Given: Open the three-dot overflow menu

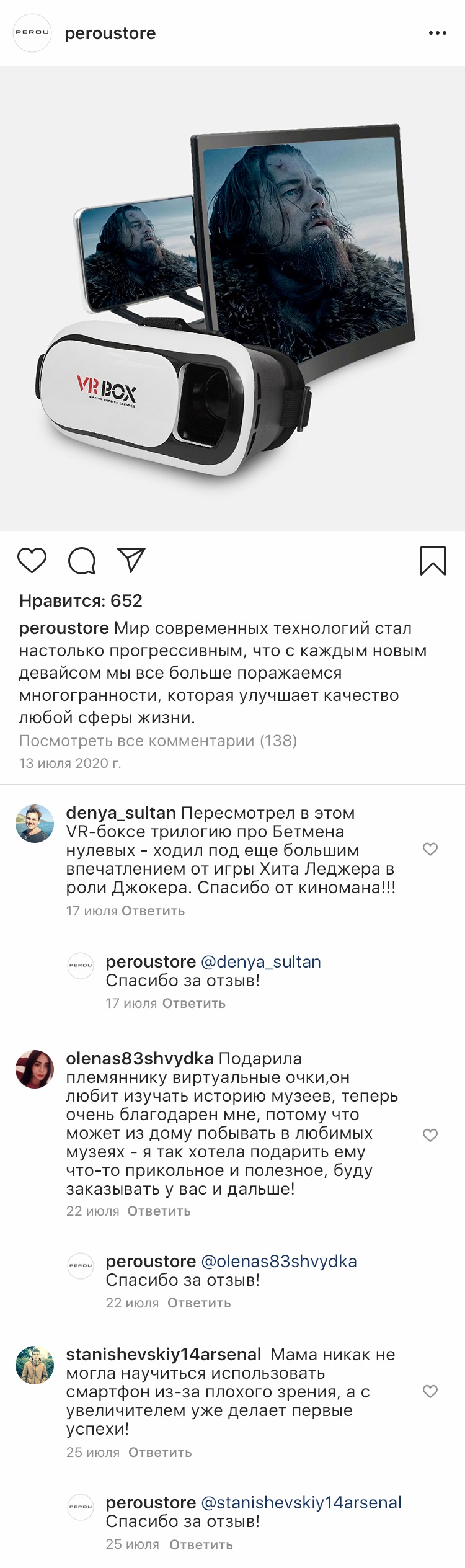Looking at the screenshot, I should coord(437,33).
